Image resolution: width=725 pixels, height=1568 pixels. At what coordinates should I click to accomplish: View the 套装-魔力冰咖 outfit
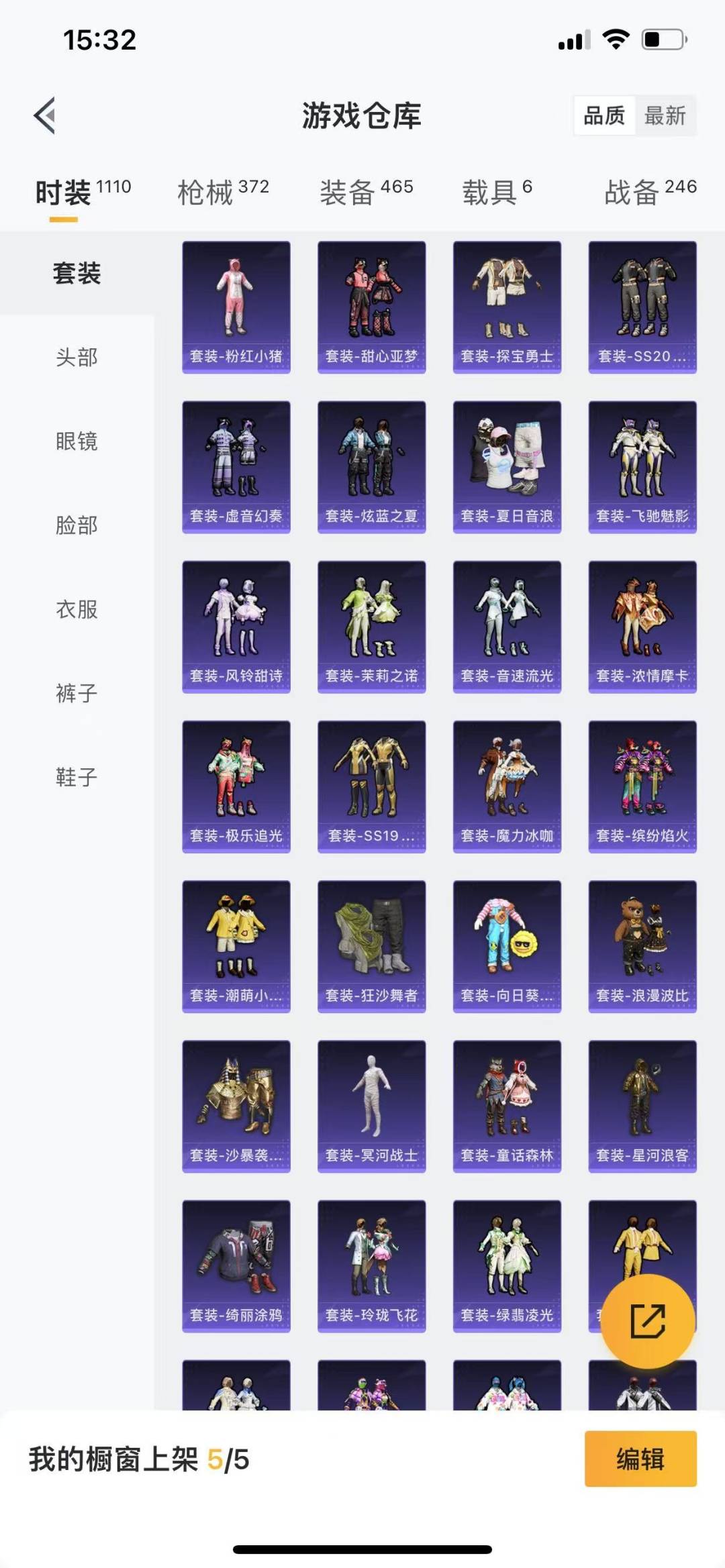pyautogui.click(x=507, y=786)
